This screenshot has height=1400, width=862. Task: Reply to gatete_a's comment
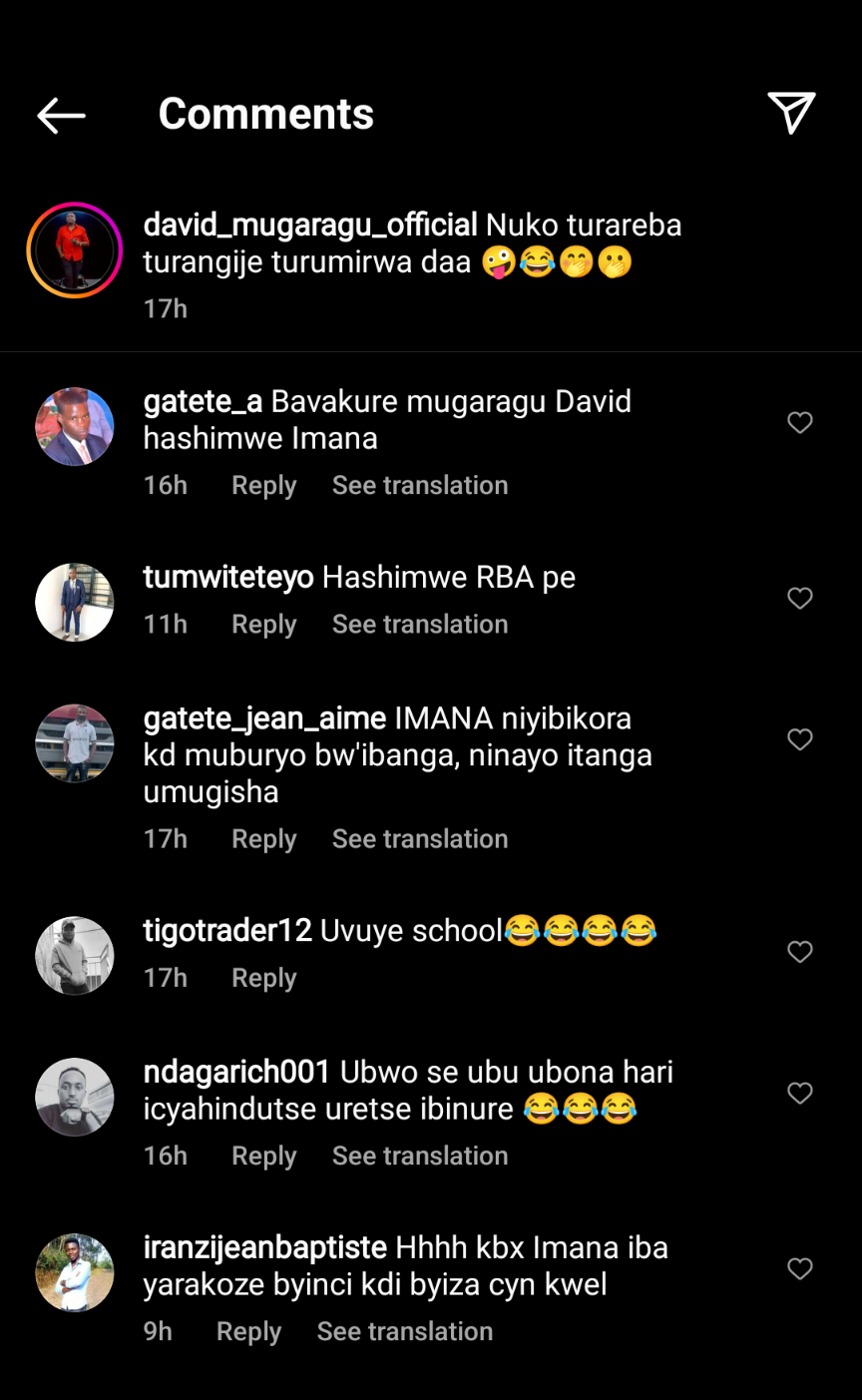click(x=263, y=486)
